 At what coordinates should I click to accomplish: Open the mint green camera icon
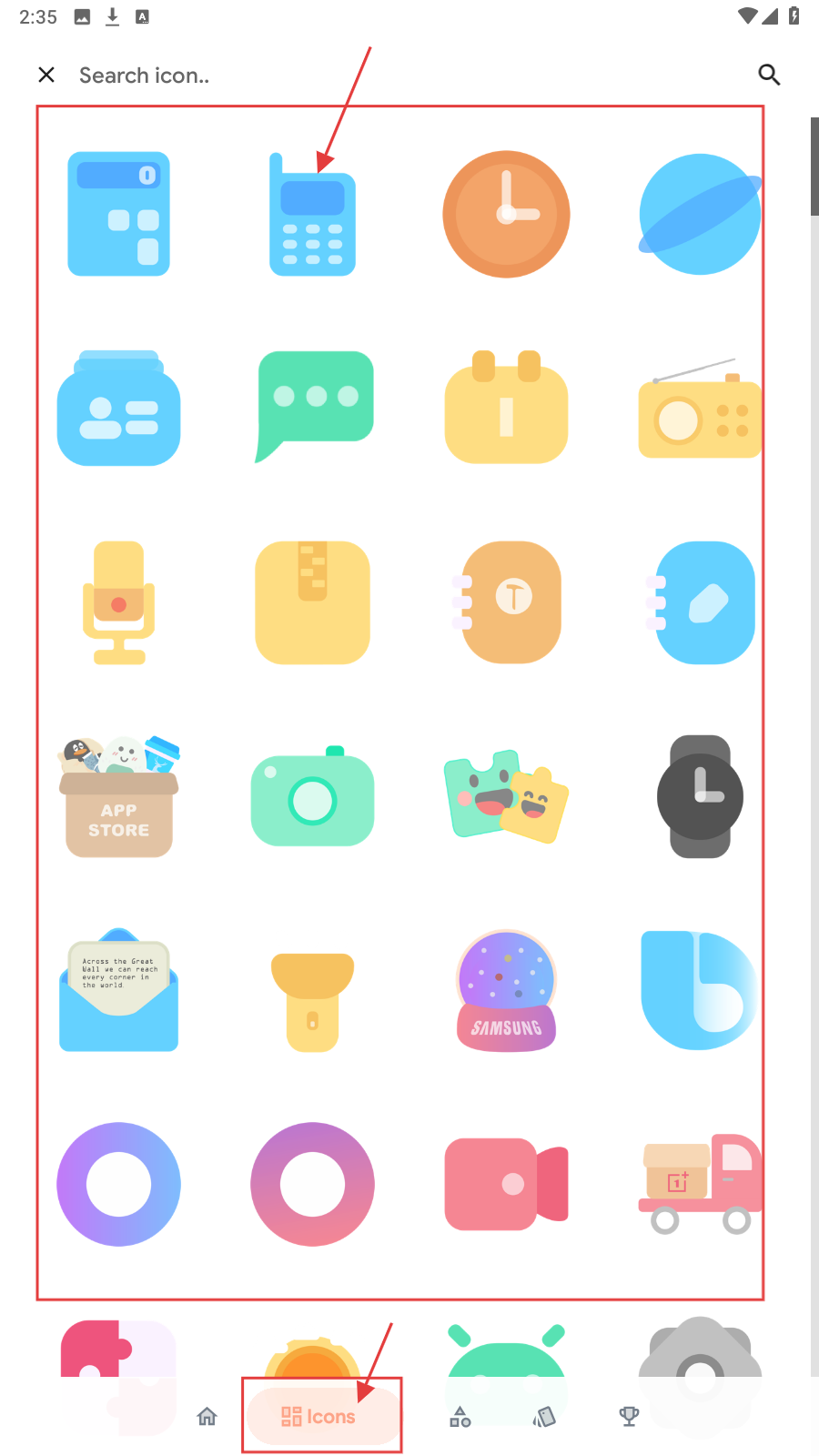pyautogui.click(x=312, y=799)
